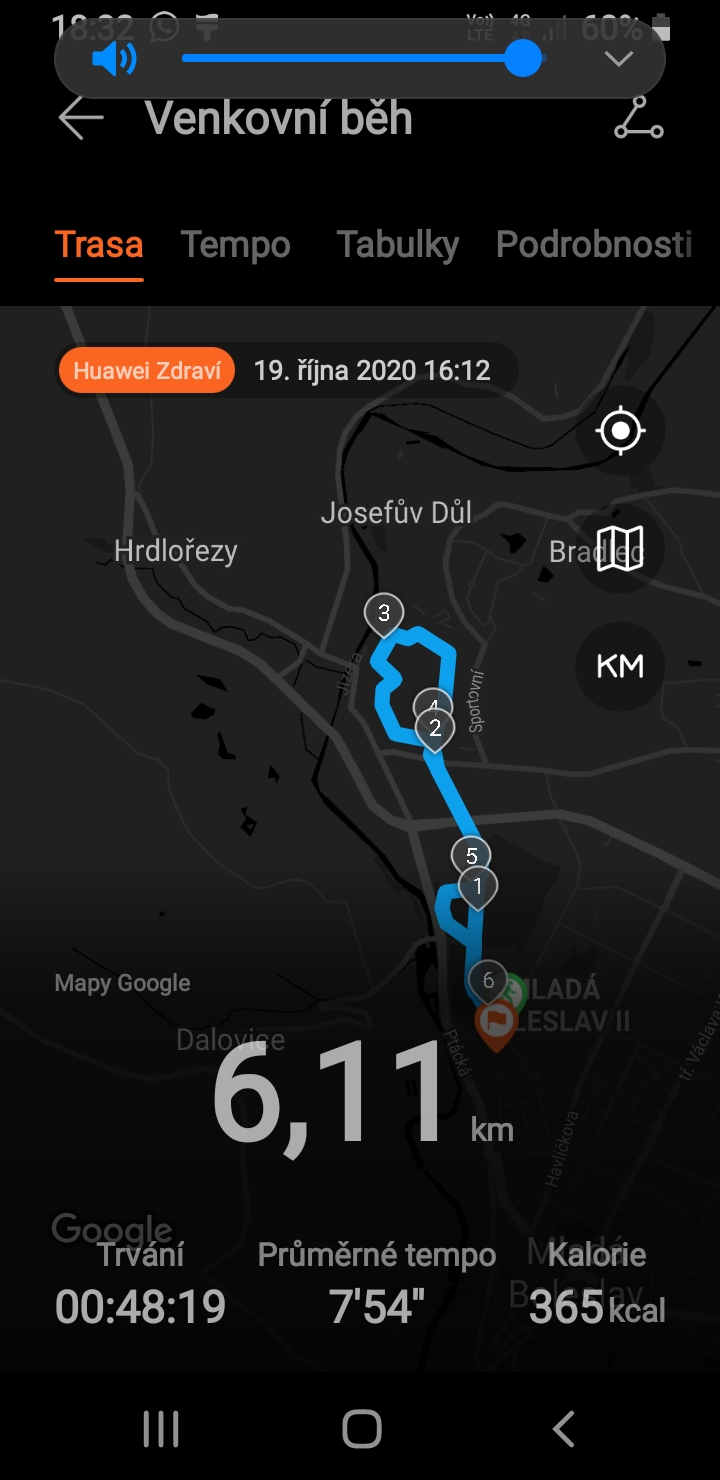Viewport: 720px width, 1480px height.
Task: Tap the volume slider
Action: [x=361, y=59]
